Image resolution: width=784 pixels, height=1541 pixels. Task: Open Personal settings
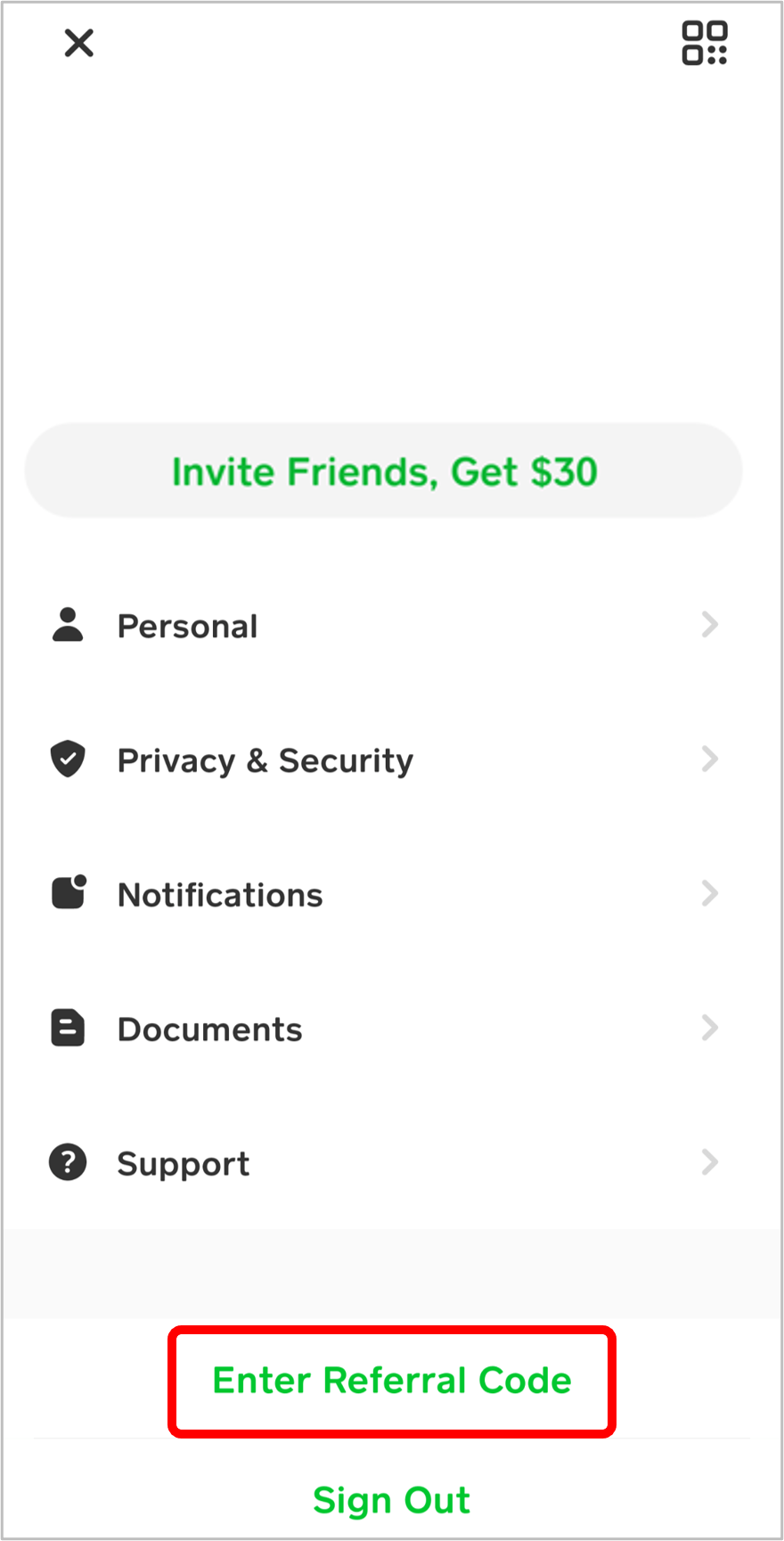tap(384, 626)
